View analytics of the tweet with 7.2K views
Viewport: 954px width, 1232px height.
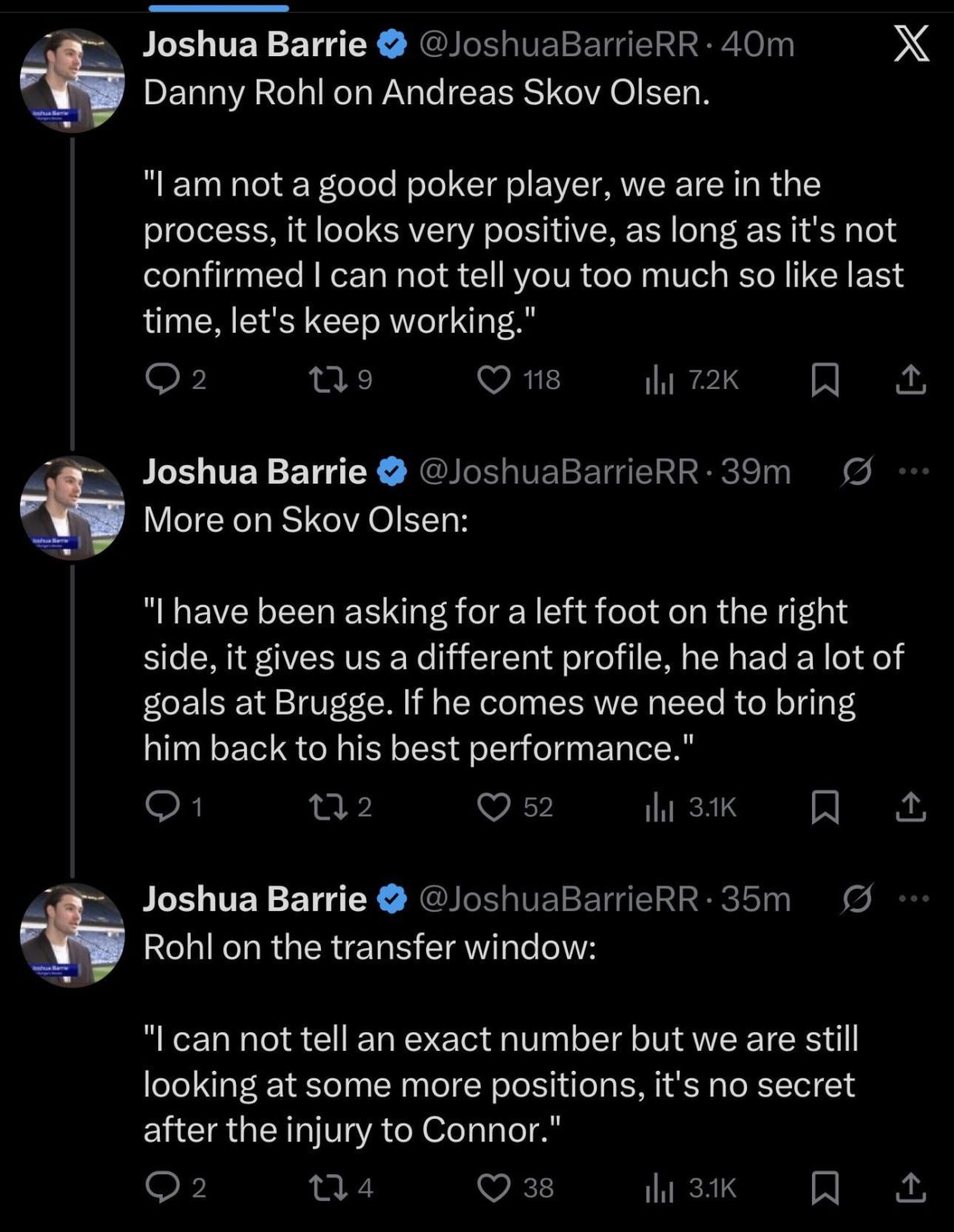tap(659, 379)
